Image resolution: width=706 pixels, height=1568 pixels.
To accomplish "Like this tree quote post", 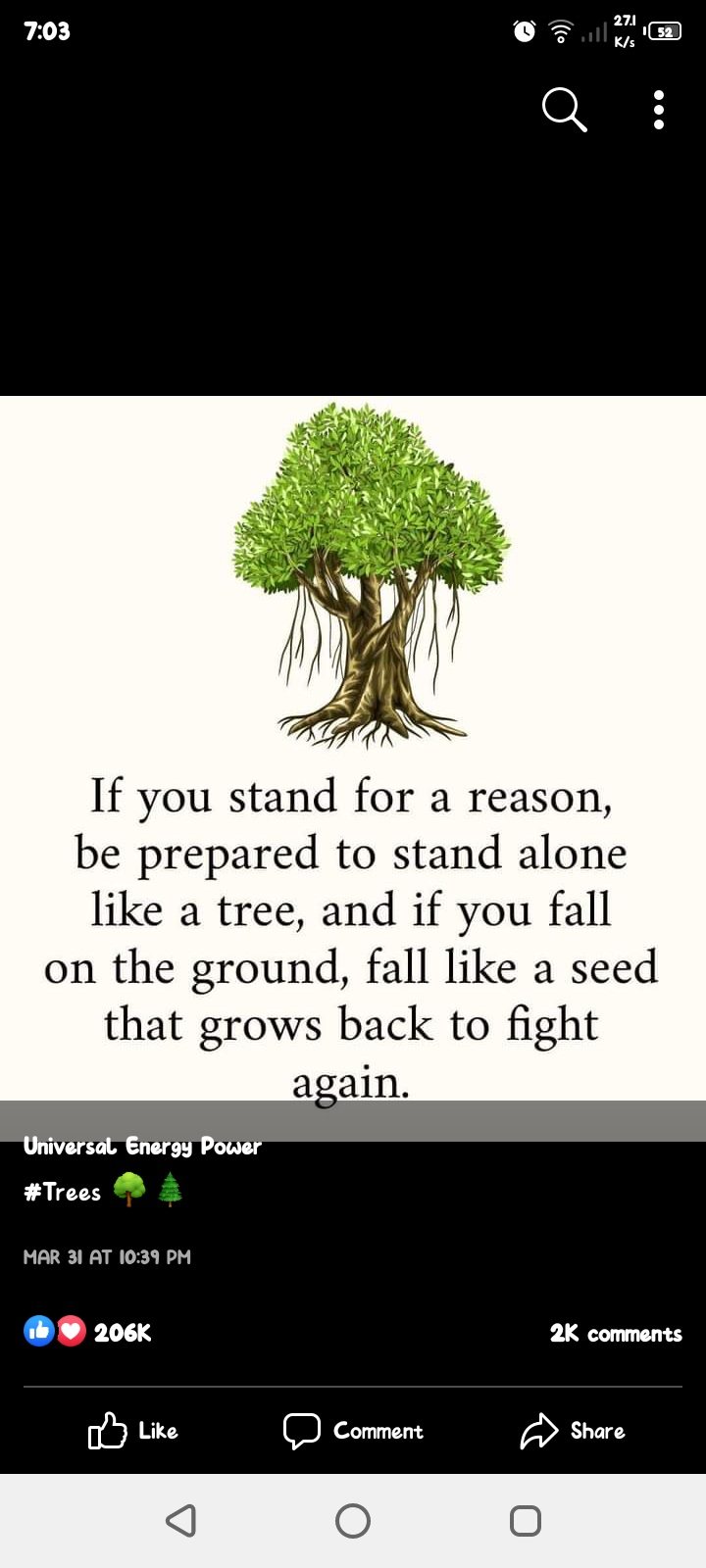I will 132,1431.
